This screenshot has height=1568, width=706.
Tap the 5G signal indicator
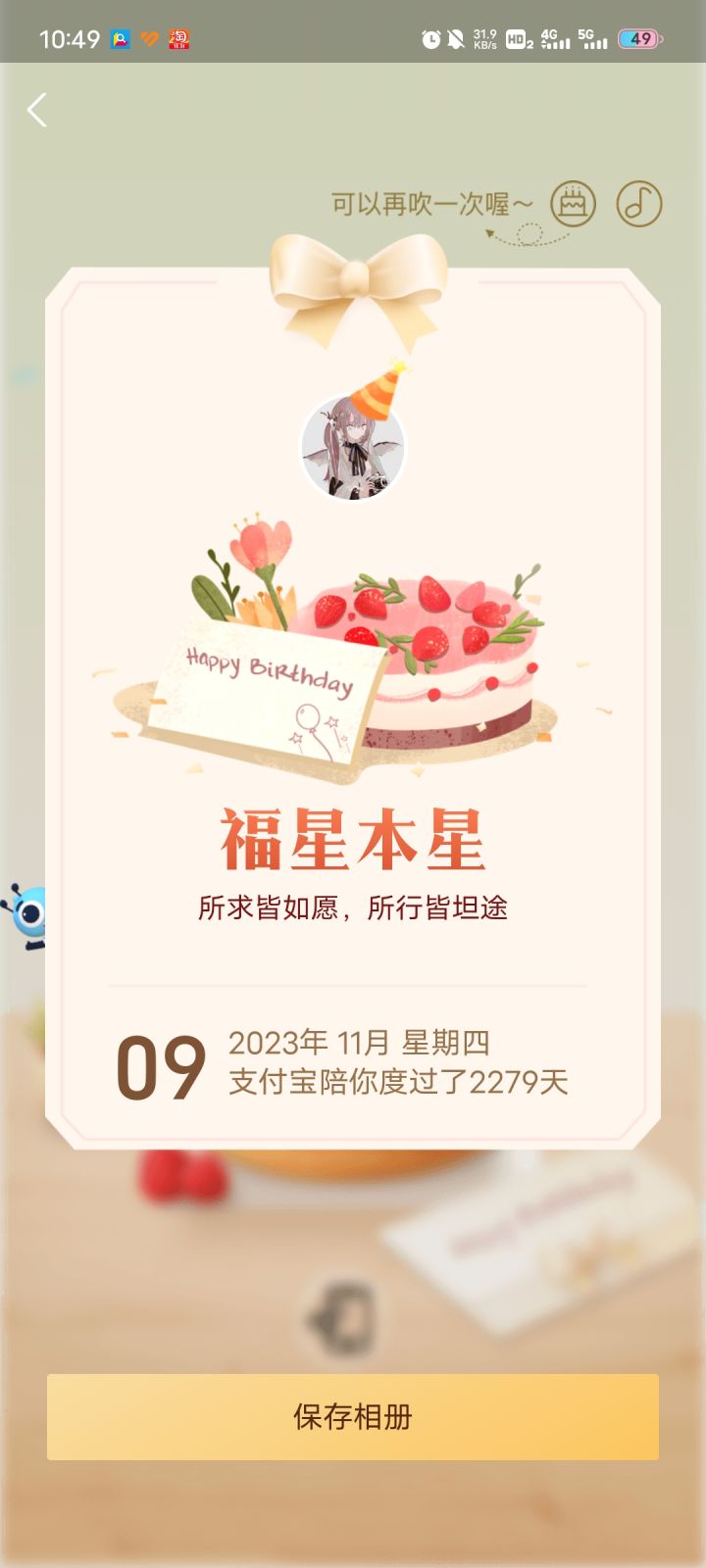tap(595, 39)
